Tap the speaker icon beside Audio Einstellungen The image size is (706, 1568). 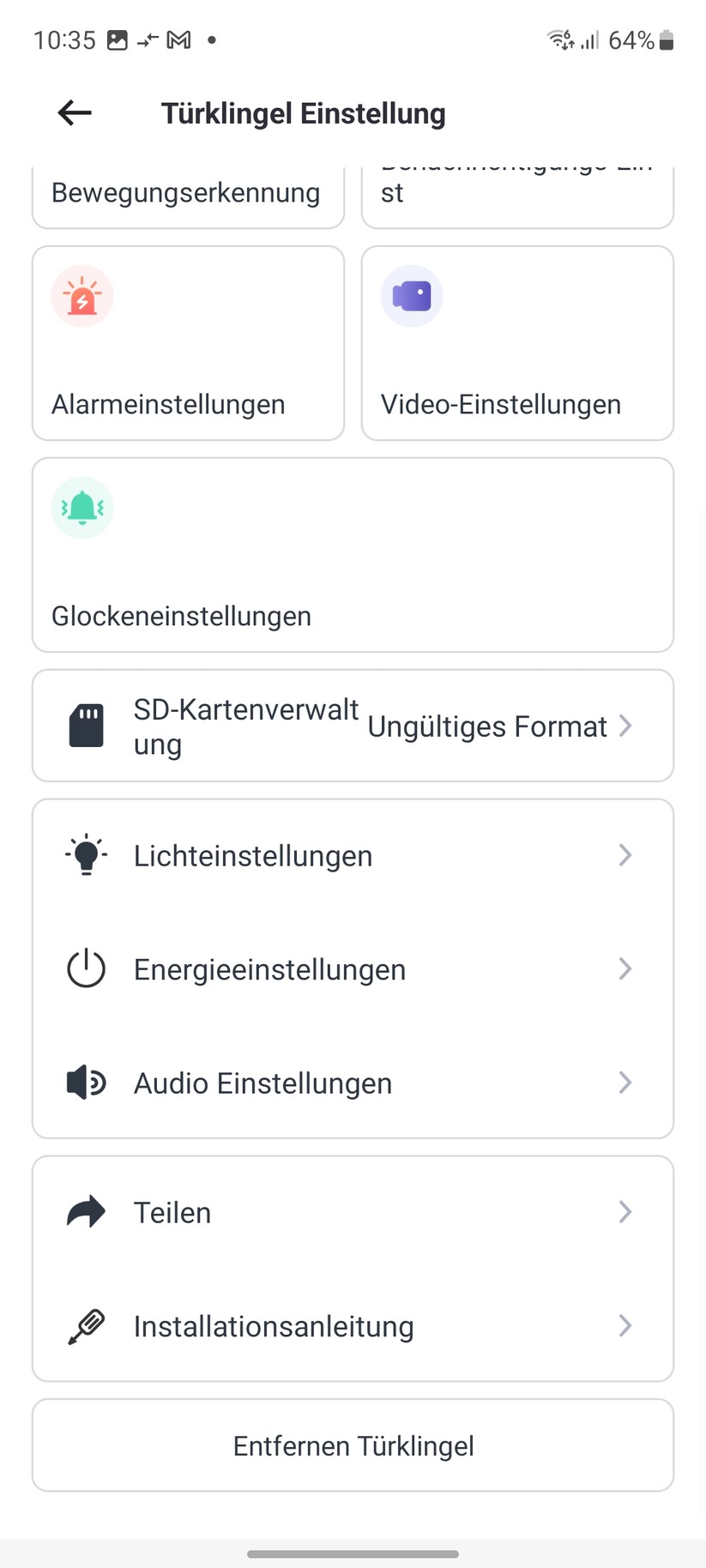point(85,1083)
